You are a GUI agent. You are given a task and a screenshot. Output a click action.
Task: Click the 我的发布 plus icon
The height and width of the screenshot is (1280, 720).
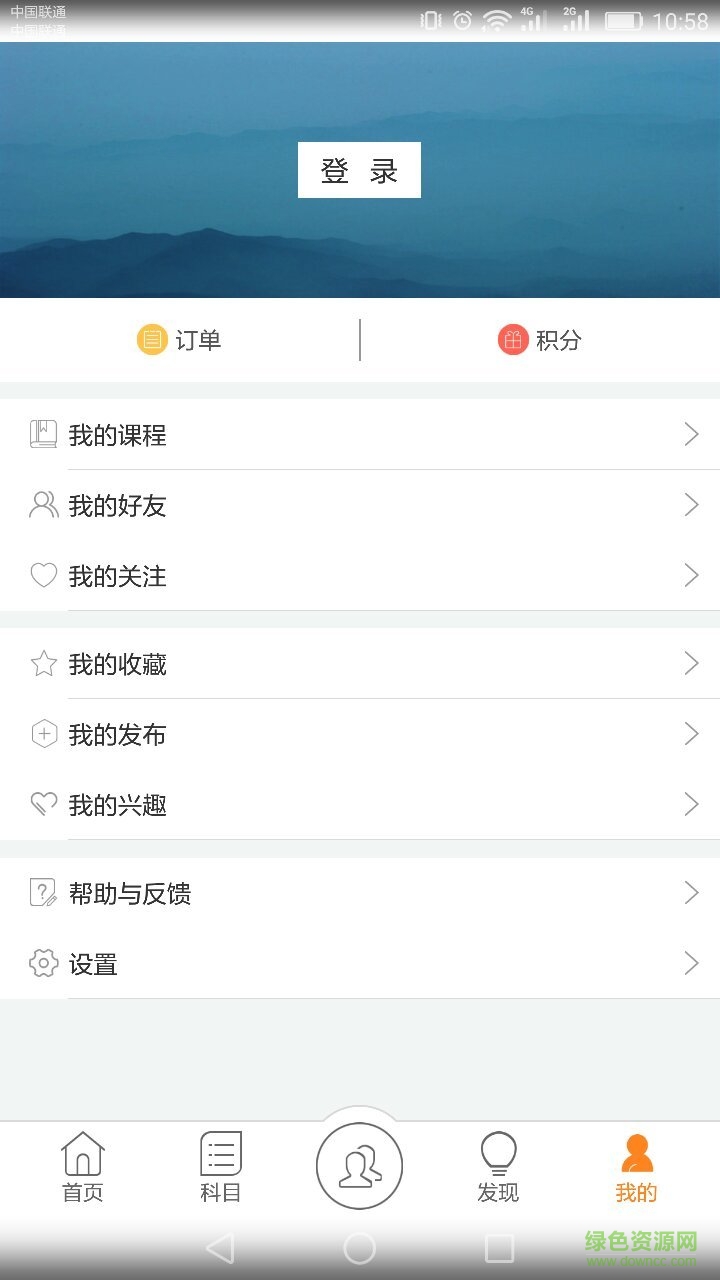(x=43, y=734)
